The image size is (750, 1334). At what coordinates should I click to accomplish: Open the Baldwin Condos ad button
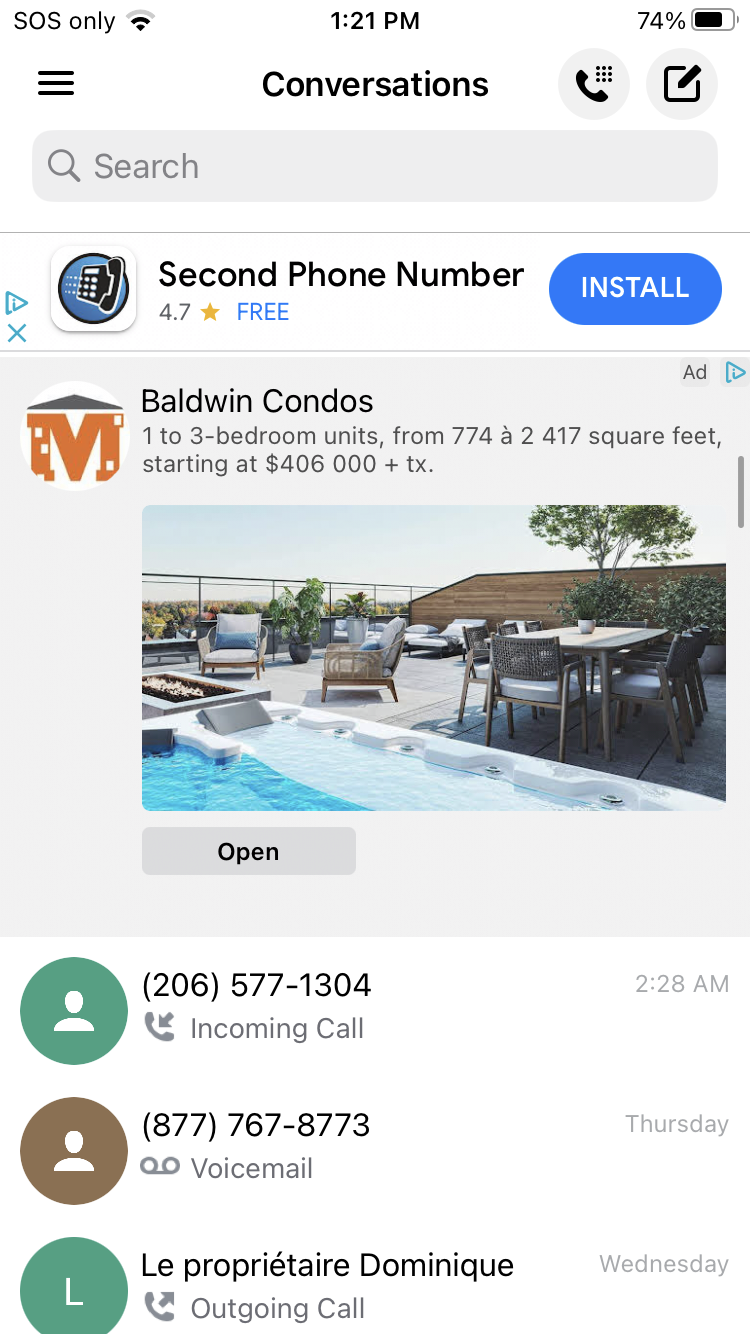coord(248,852)
